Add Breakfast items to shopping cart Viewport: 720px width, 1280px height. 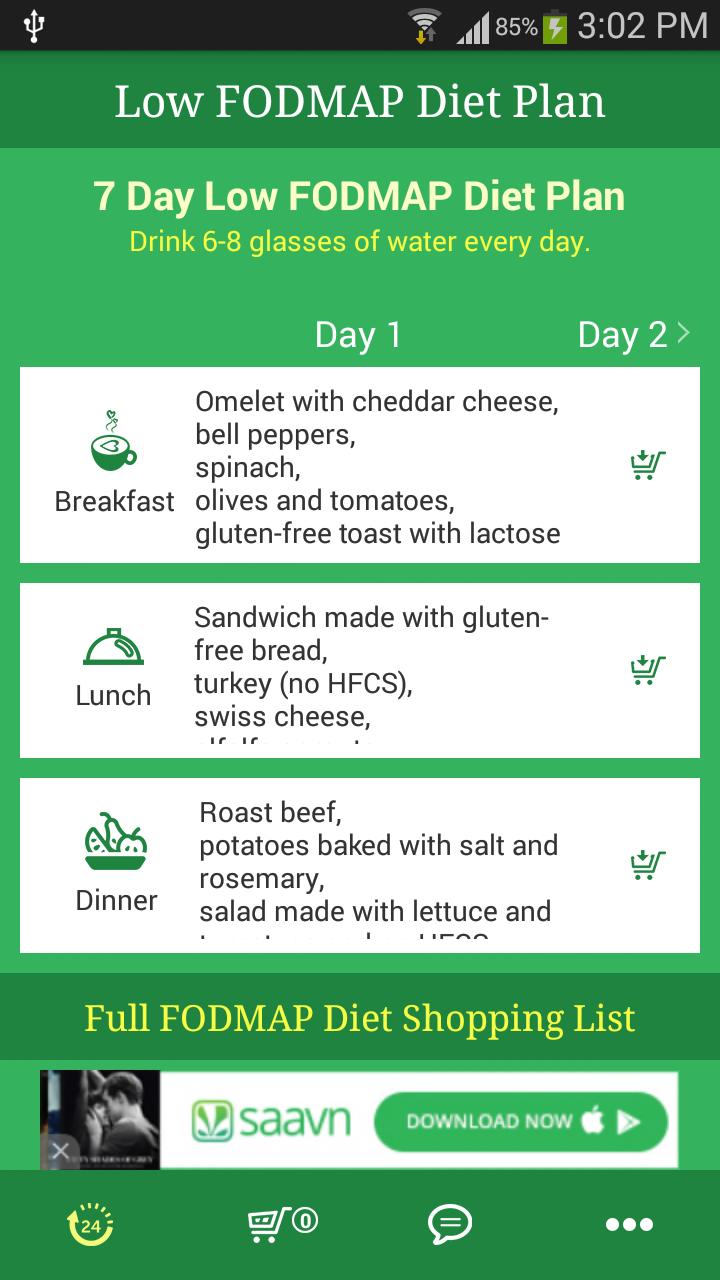pyautogui.click(x=648, y=465)
